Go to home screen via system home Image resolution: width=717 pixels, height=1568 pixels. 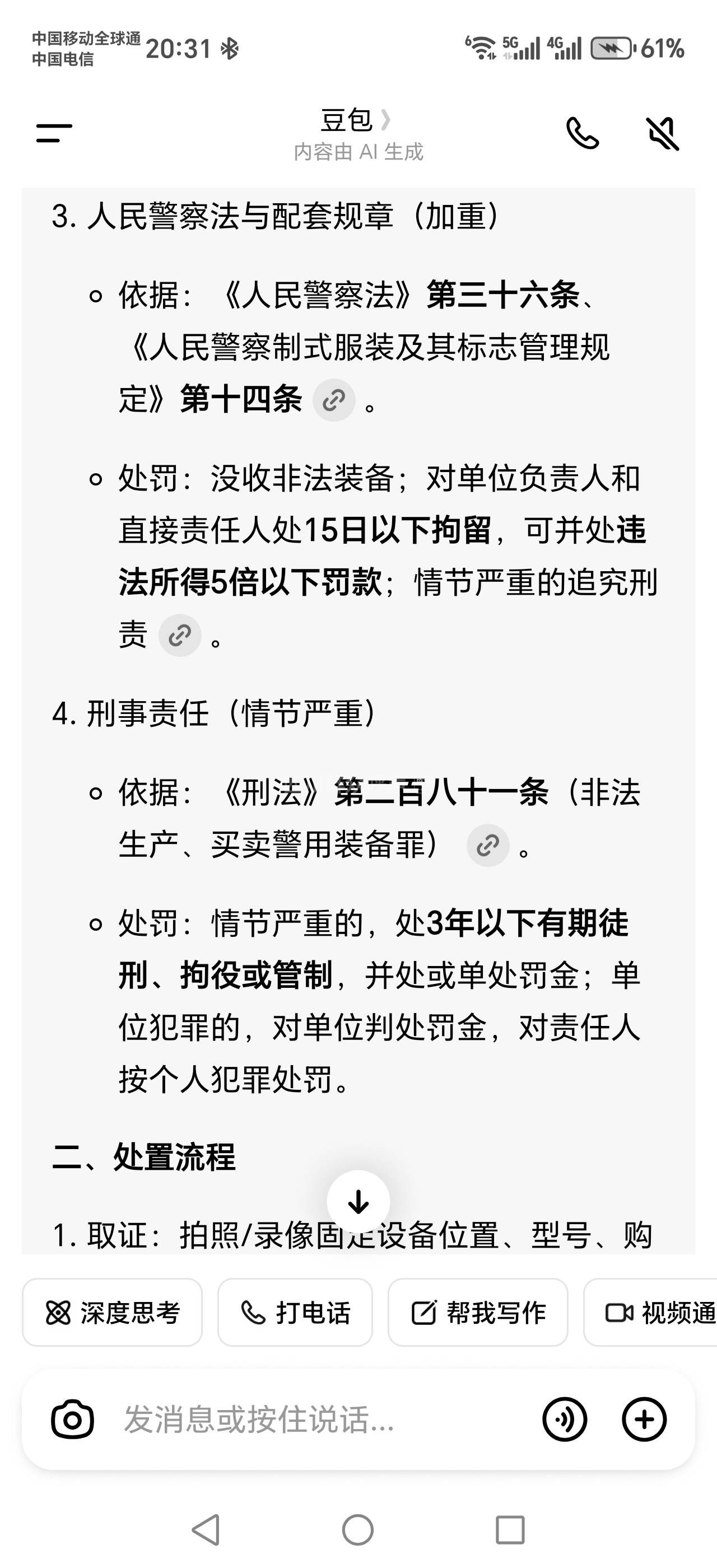coord(358,1530)
